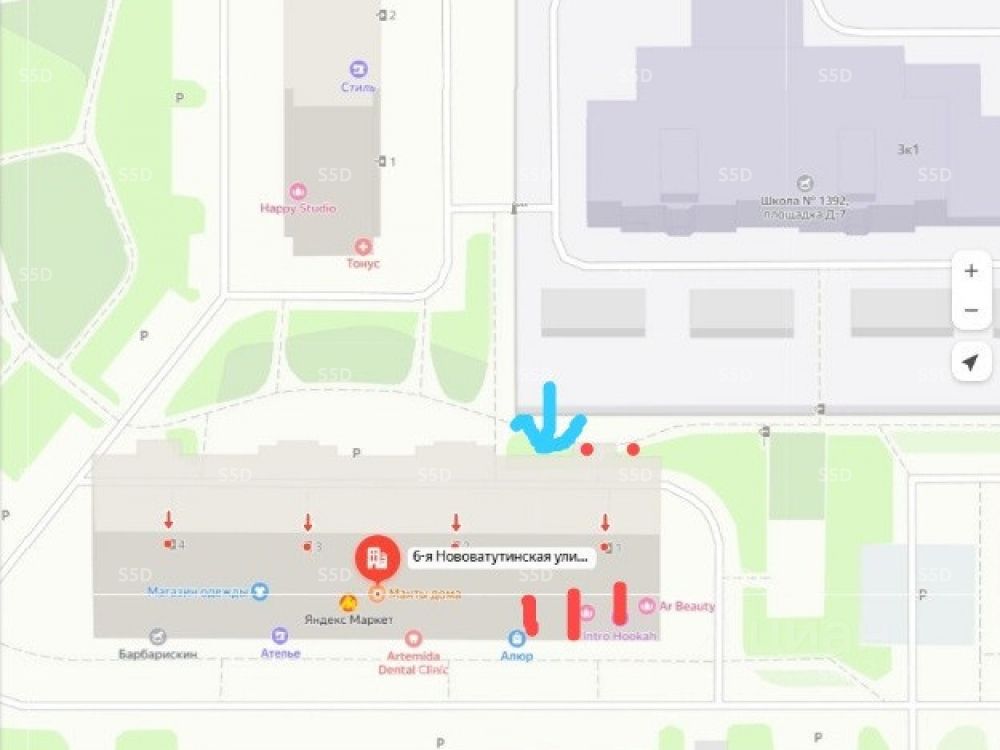Select the Artemida Dental Clinic marker
The width and height of the screenshot is (1000, 750).
pos(413,639)
